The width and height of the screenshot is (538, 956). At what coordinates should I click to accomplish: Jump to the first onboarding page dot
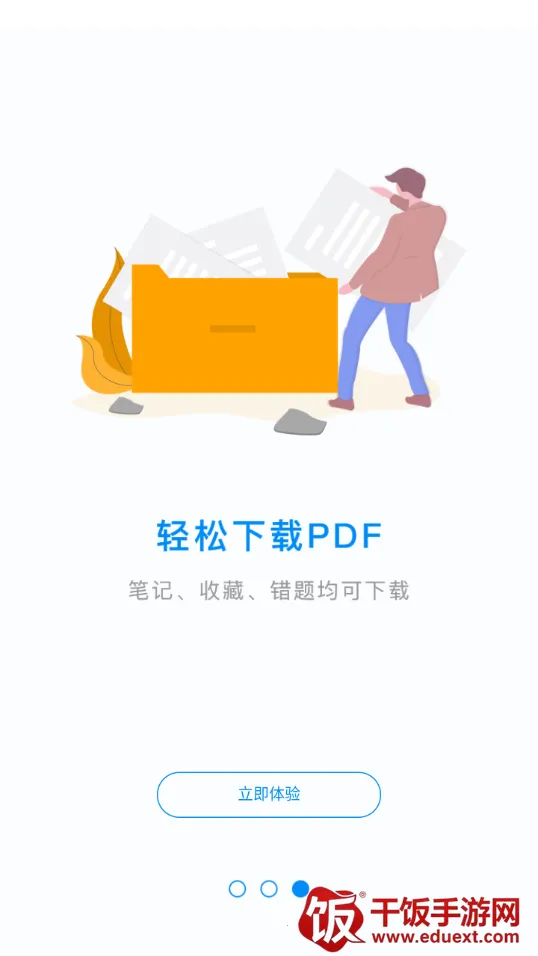pyautogui.click(x=237, y=888)
